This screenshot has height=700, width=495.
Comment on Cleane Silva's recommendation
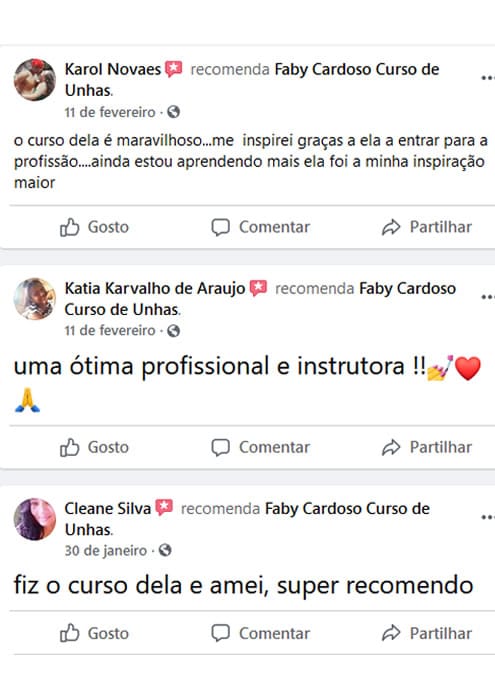[x=261, y=633]
